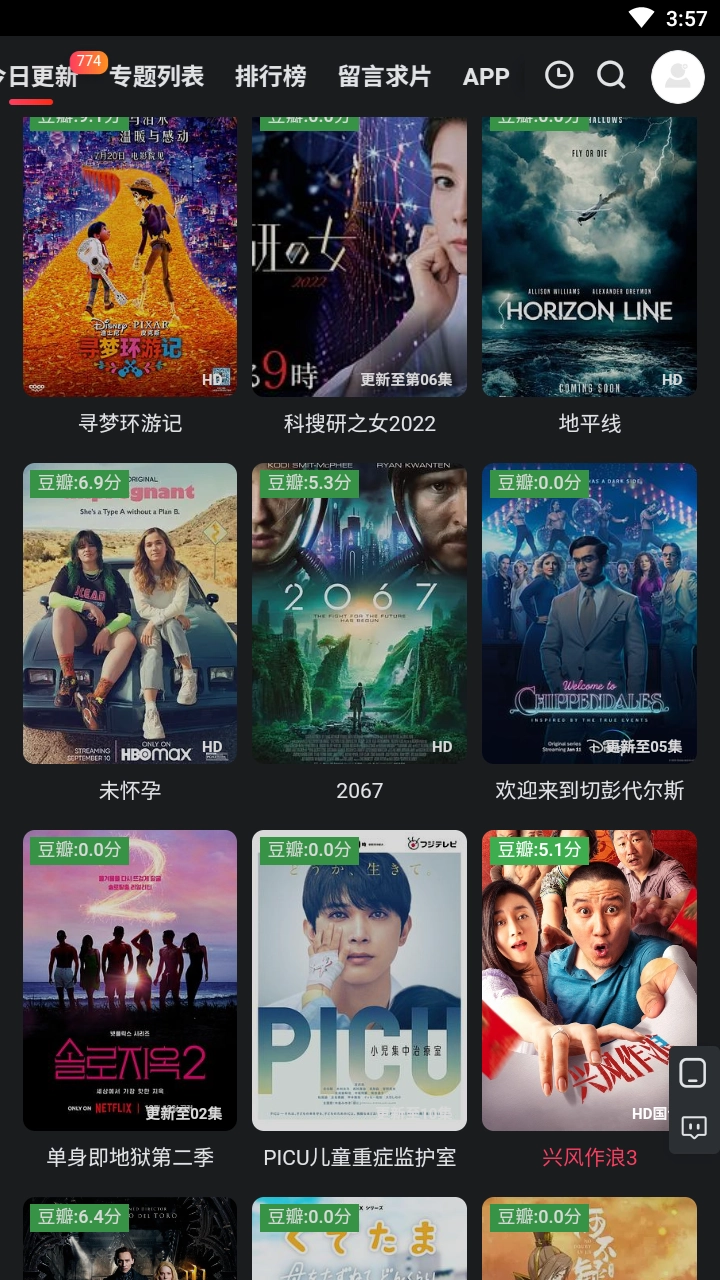Open the 2067 movie poster

click(x=359, y=613)
